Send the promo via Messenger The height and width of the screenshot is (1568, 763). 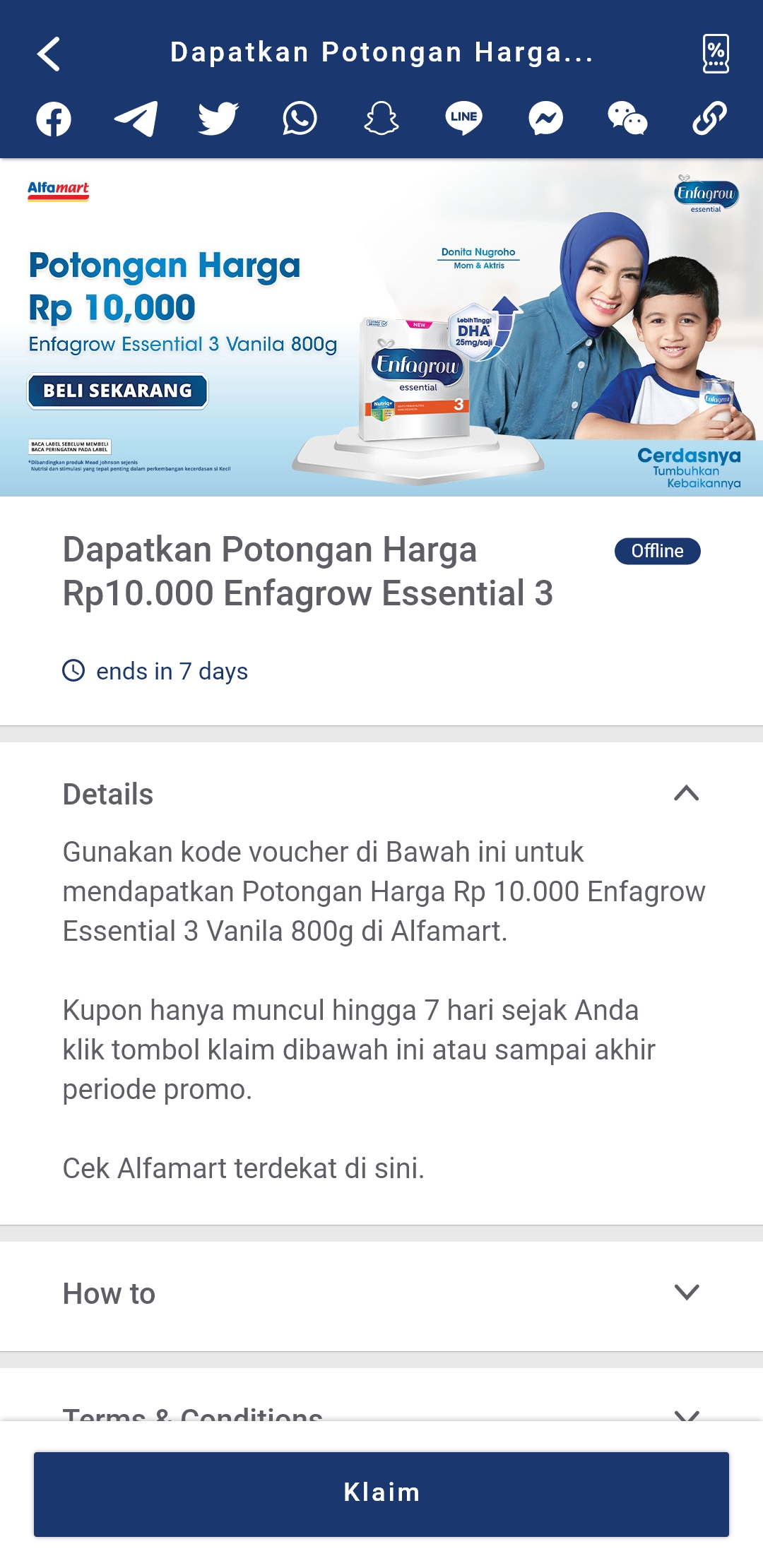[545, 119]
